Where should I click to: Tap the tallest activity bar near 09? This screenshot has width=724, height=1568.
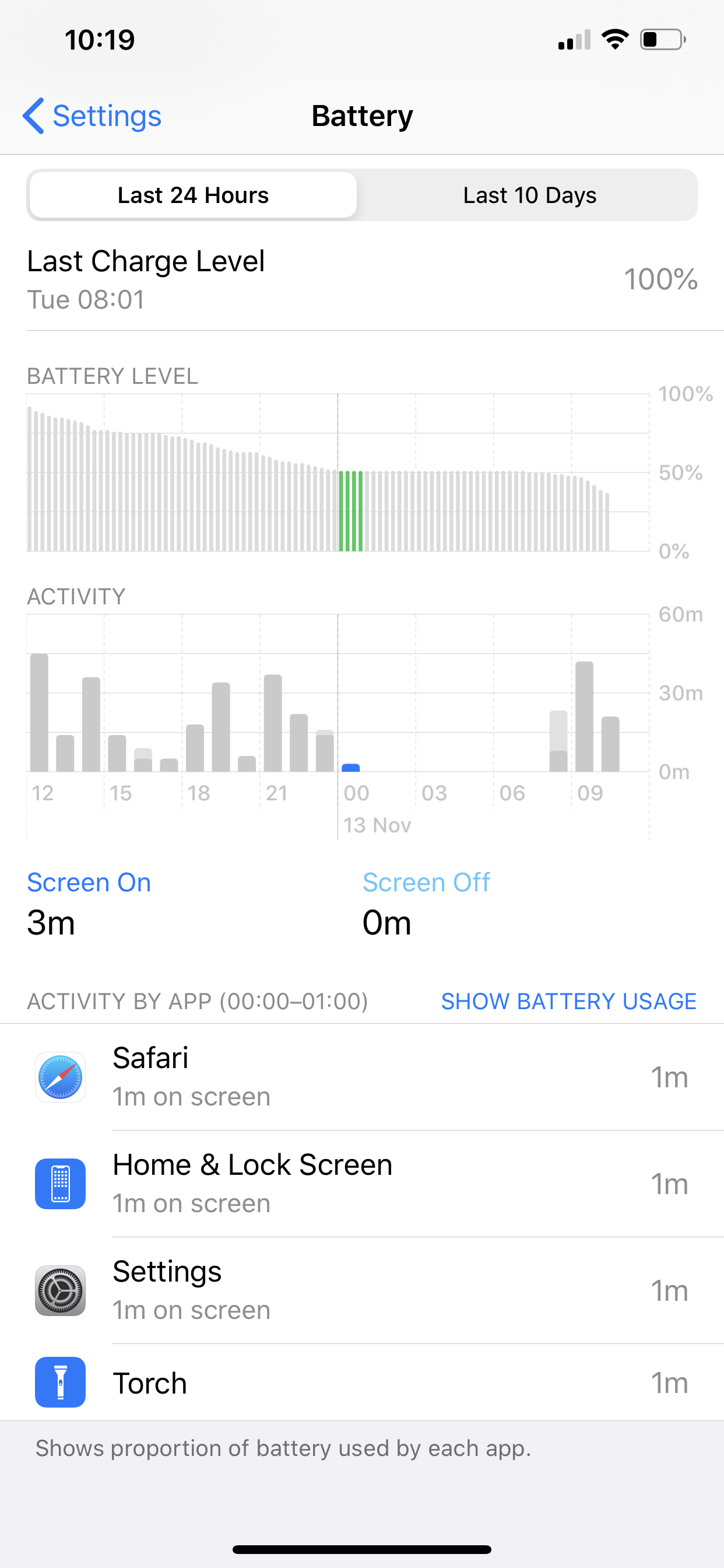click(584, 717)
